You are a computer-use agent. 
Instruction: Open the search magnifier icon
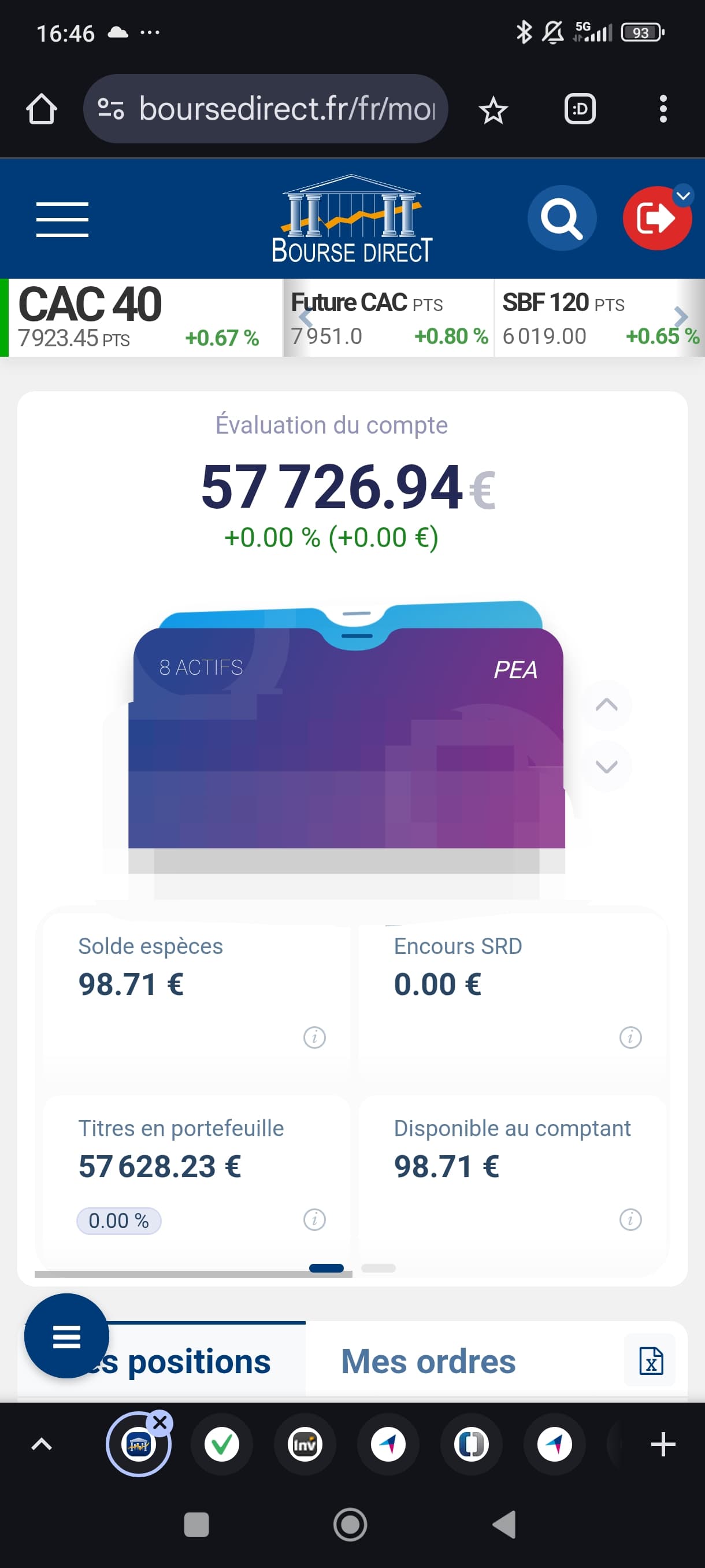pos(562,218)
